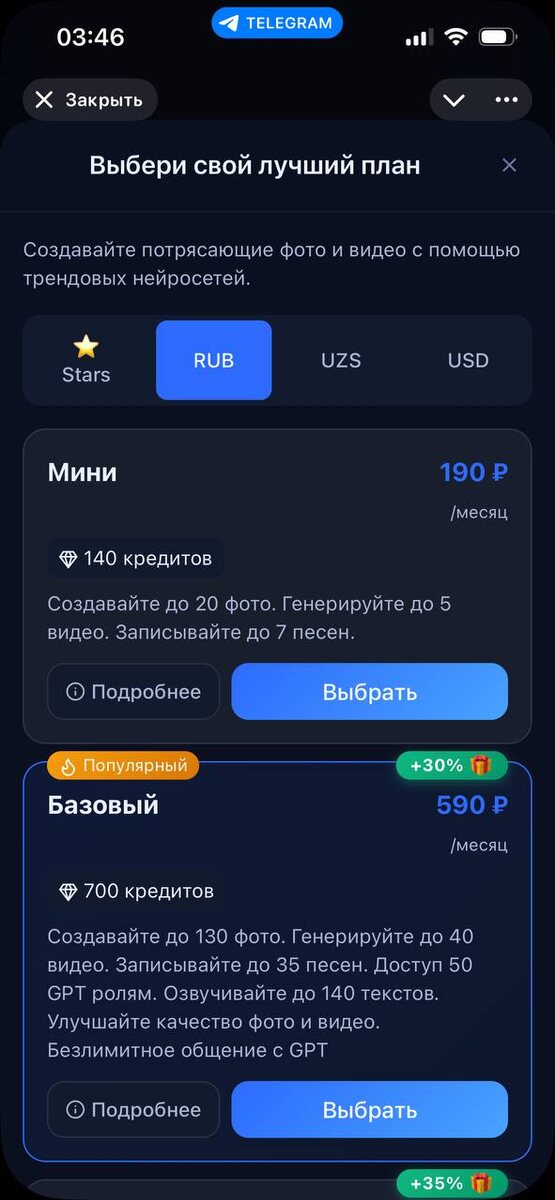Collapse the mini app with chevron
The height and width of the screenshot is (1200, 555).
pos(454,100)
